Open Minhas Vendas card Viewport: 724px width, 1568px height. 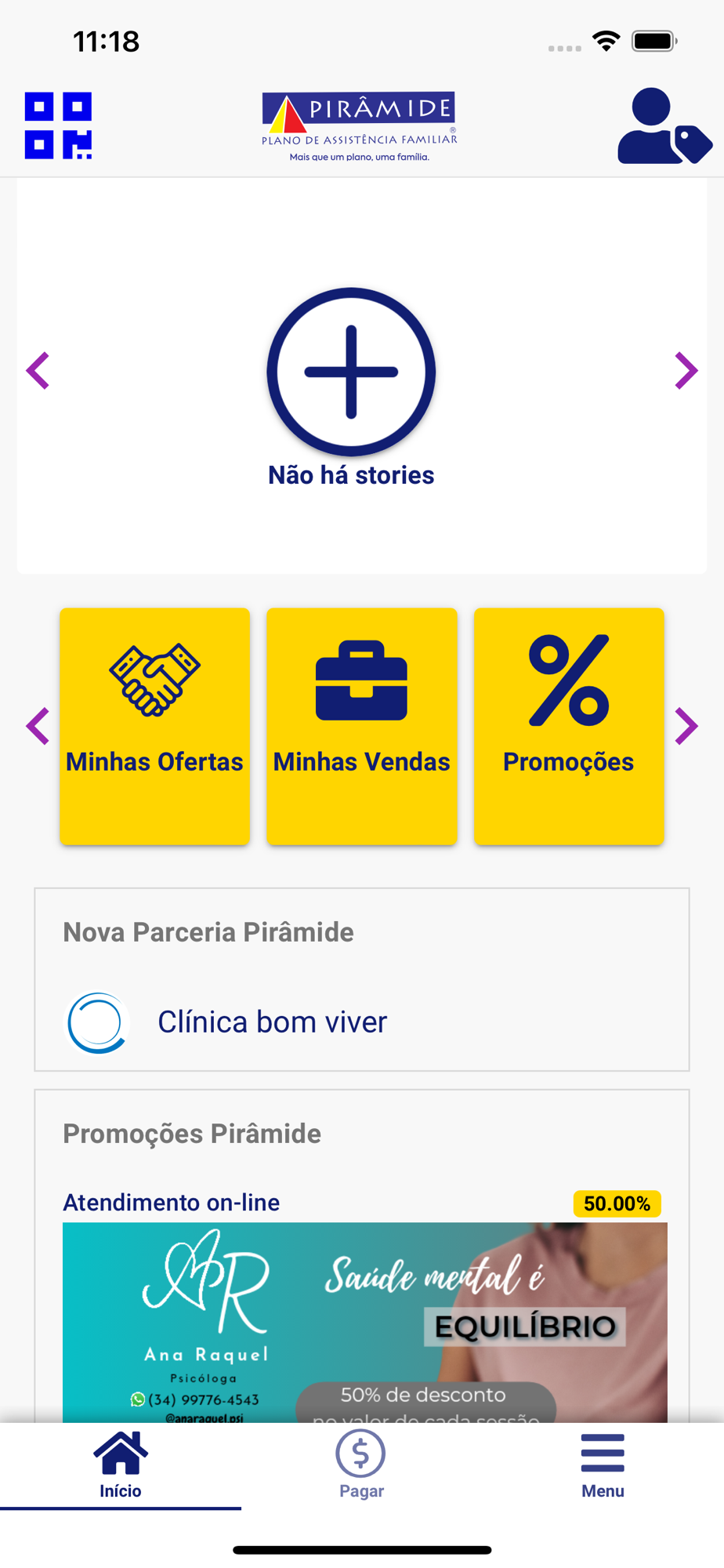pos(361,726)
